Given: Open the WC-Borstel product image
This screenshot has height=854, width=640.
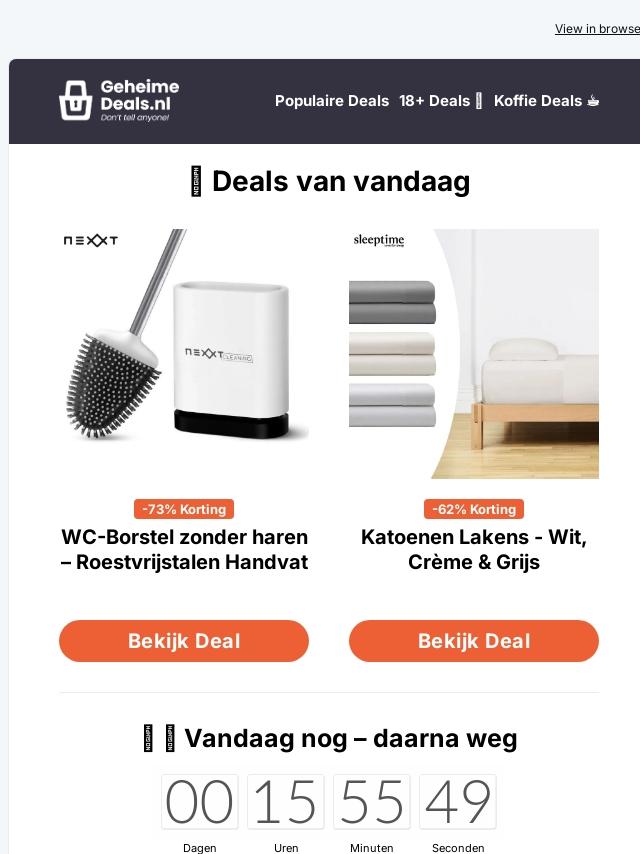Looking at the screenshot, I should coord(184,354).
